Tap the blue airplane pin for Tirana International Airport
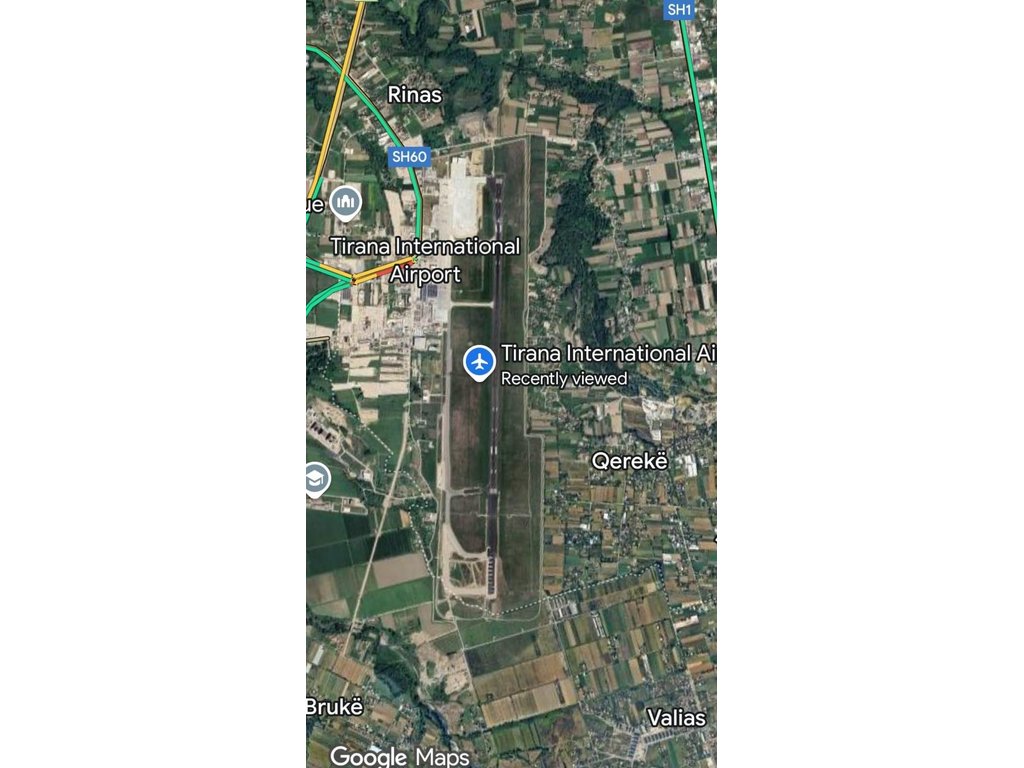The width and height of the screenshot is (1024, 768). point(480,361)
